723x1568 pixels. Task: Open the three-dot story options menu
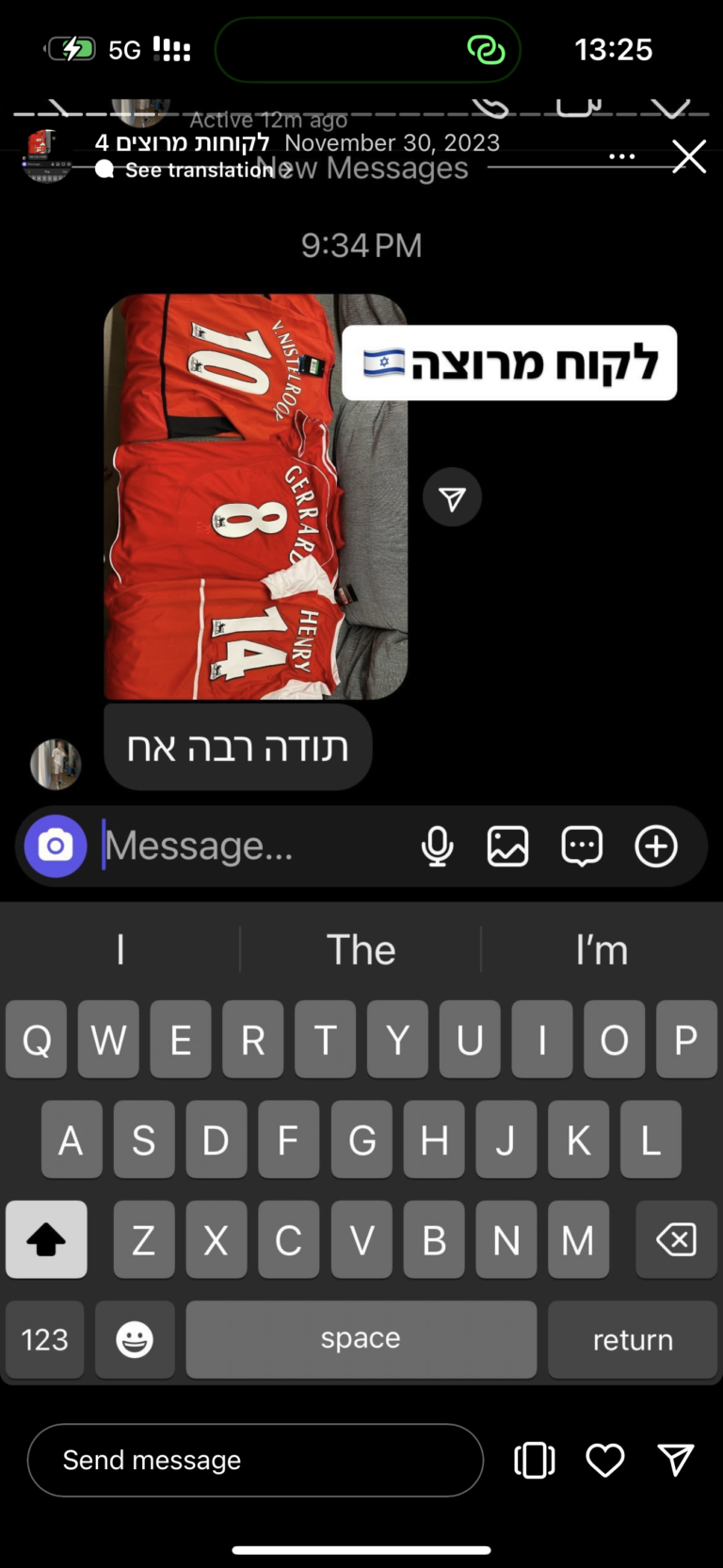[621, 156]
